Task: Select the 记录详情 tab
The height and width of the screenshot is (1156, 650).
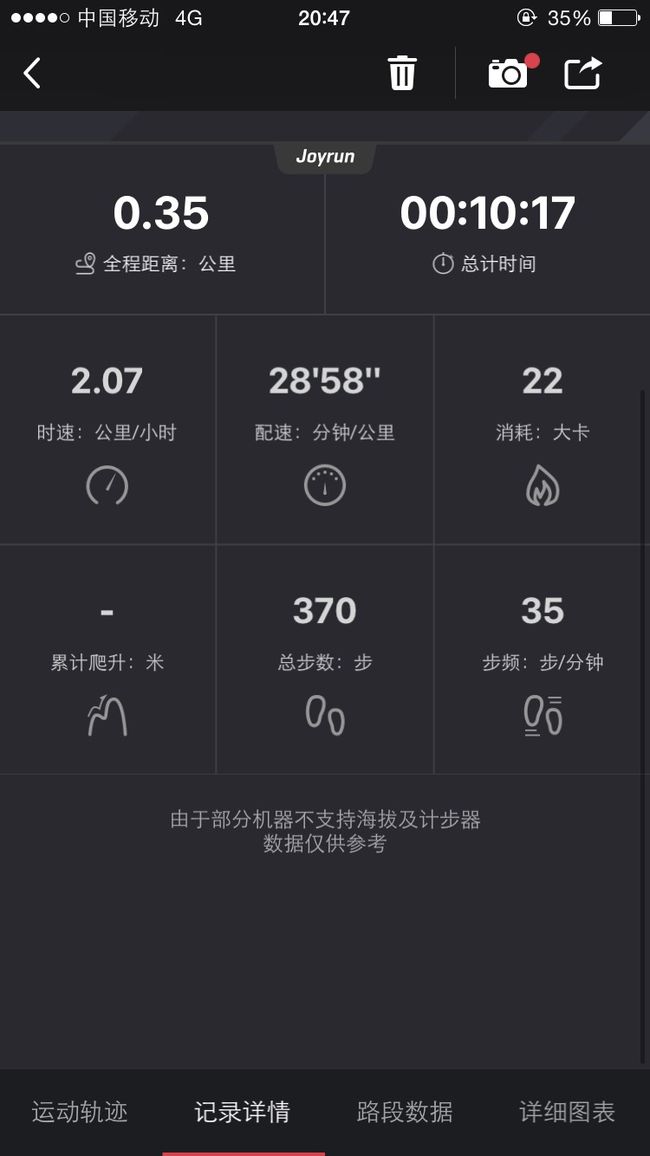Action: tap(242, 1112)
